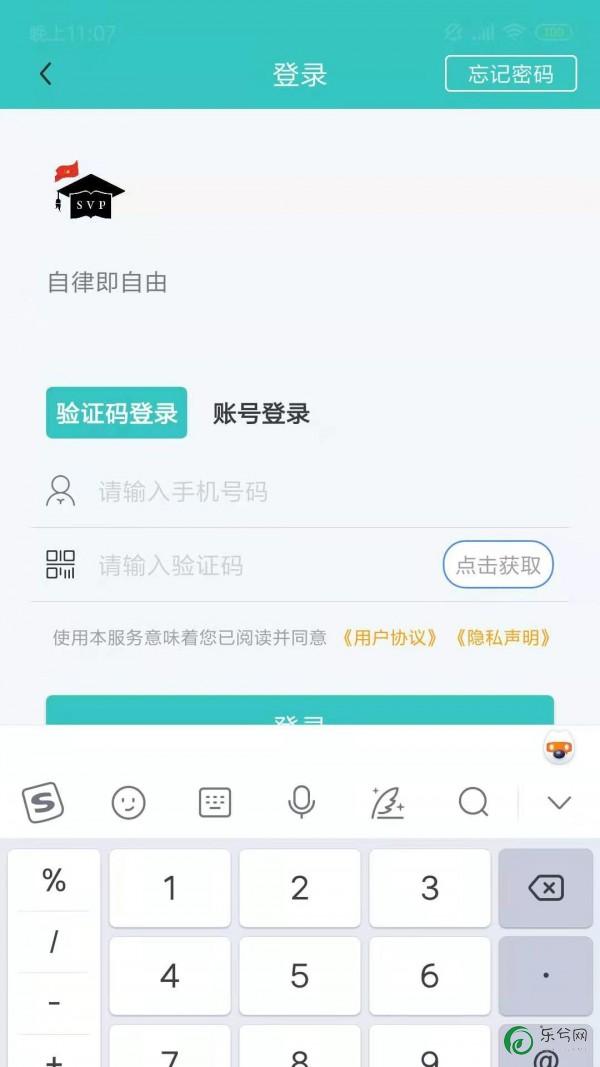The width and height of the screenshot is (600, 1067).
Task: Open the Sogou keyboard S logo menu
Action: coord(44,803)
